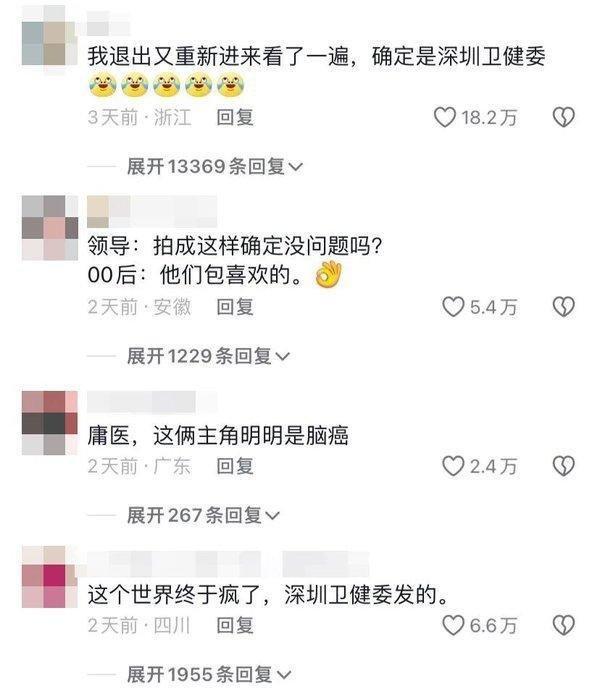600x697 pixels.
Task: Like the comment with 5.4万 likes
Action: coord(455,307)
